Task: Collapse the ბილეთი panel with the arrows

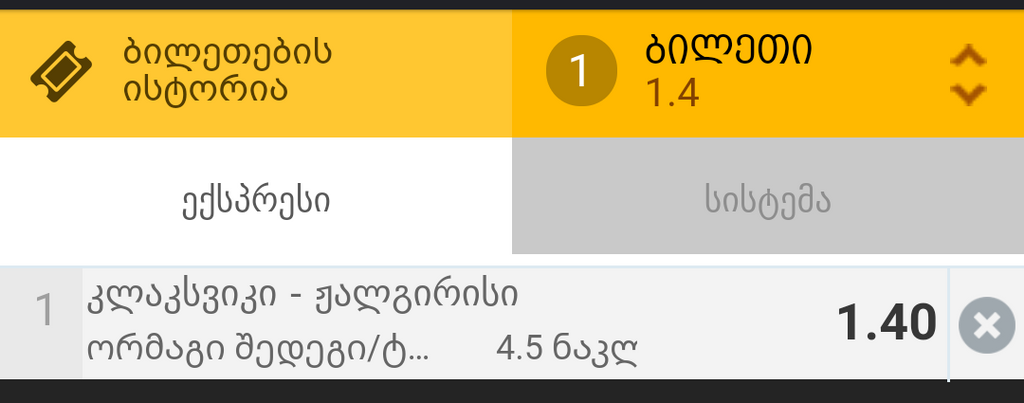Action: (x=967, y=74)
